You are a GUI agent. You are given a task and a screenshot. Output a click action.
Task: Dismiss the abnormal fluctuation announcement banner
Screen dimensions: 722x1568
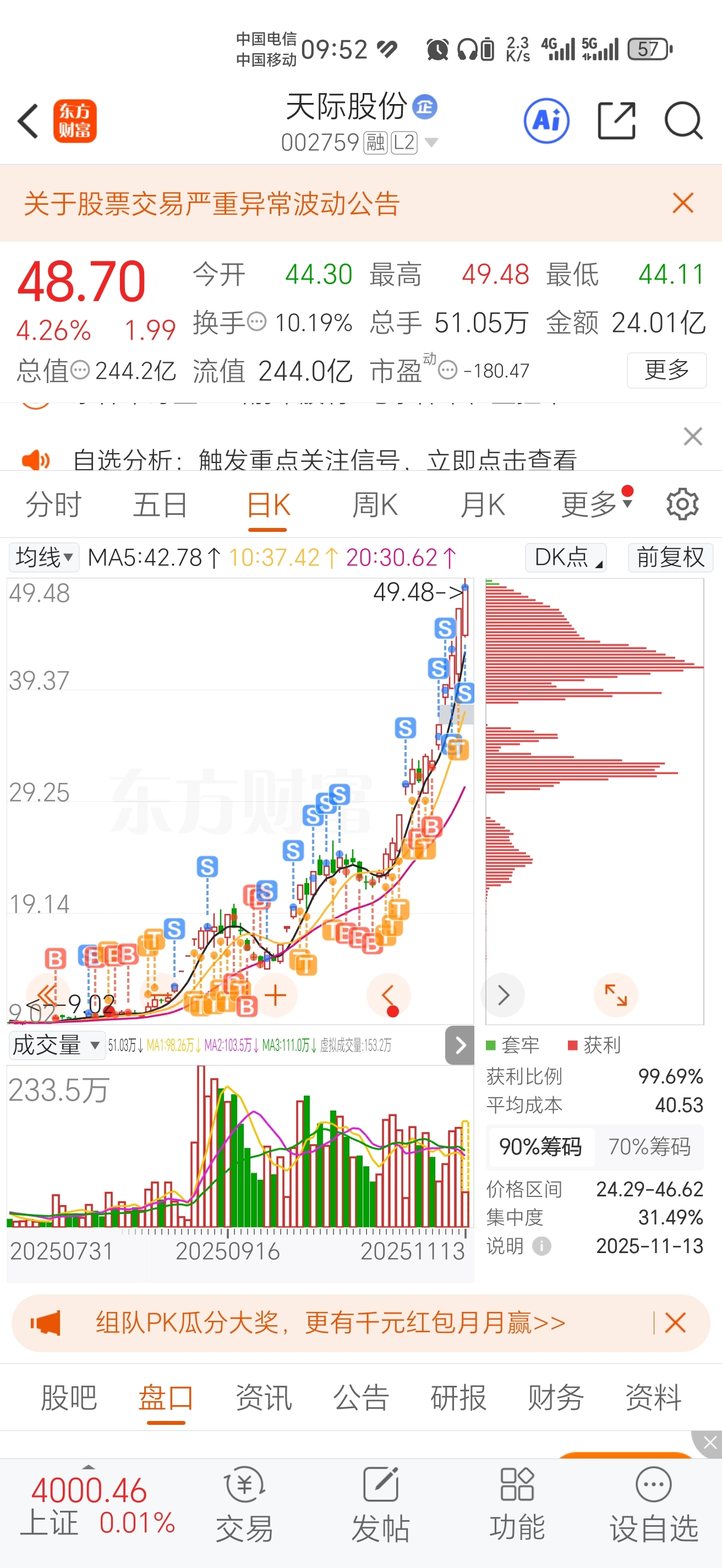click(x=683, y=203)
